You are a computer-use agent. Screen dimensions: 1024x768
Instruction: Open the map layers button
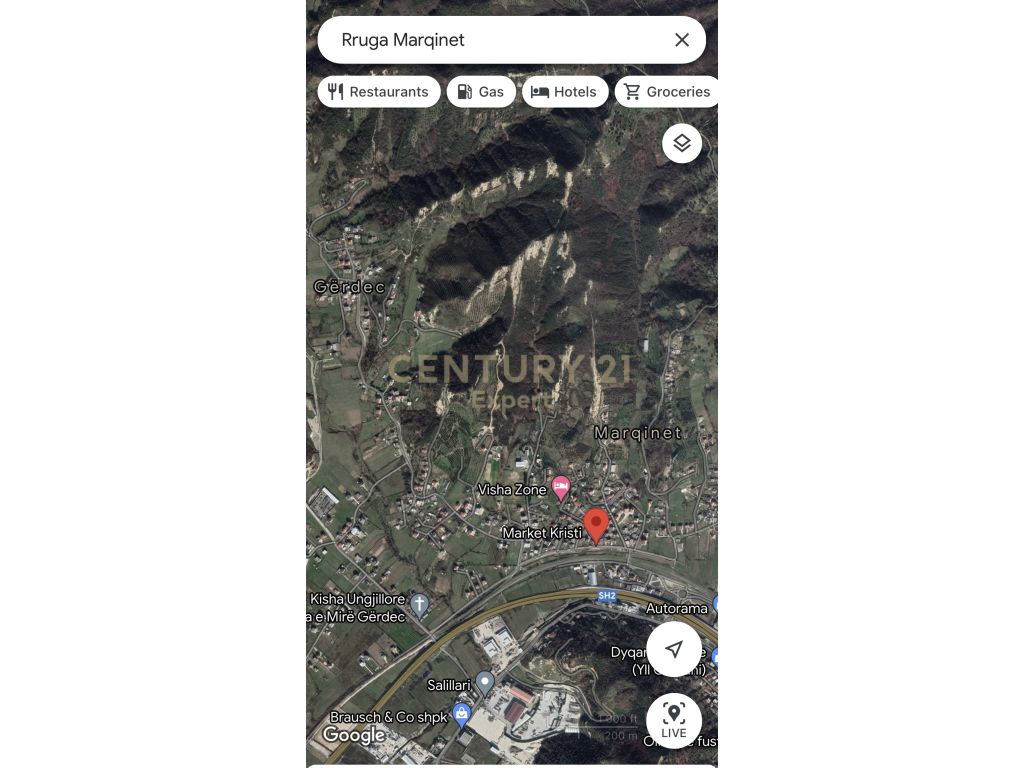[x=682, y=143]
